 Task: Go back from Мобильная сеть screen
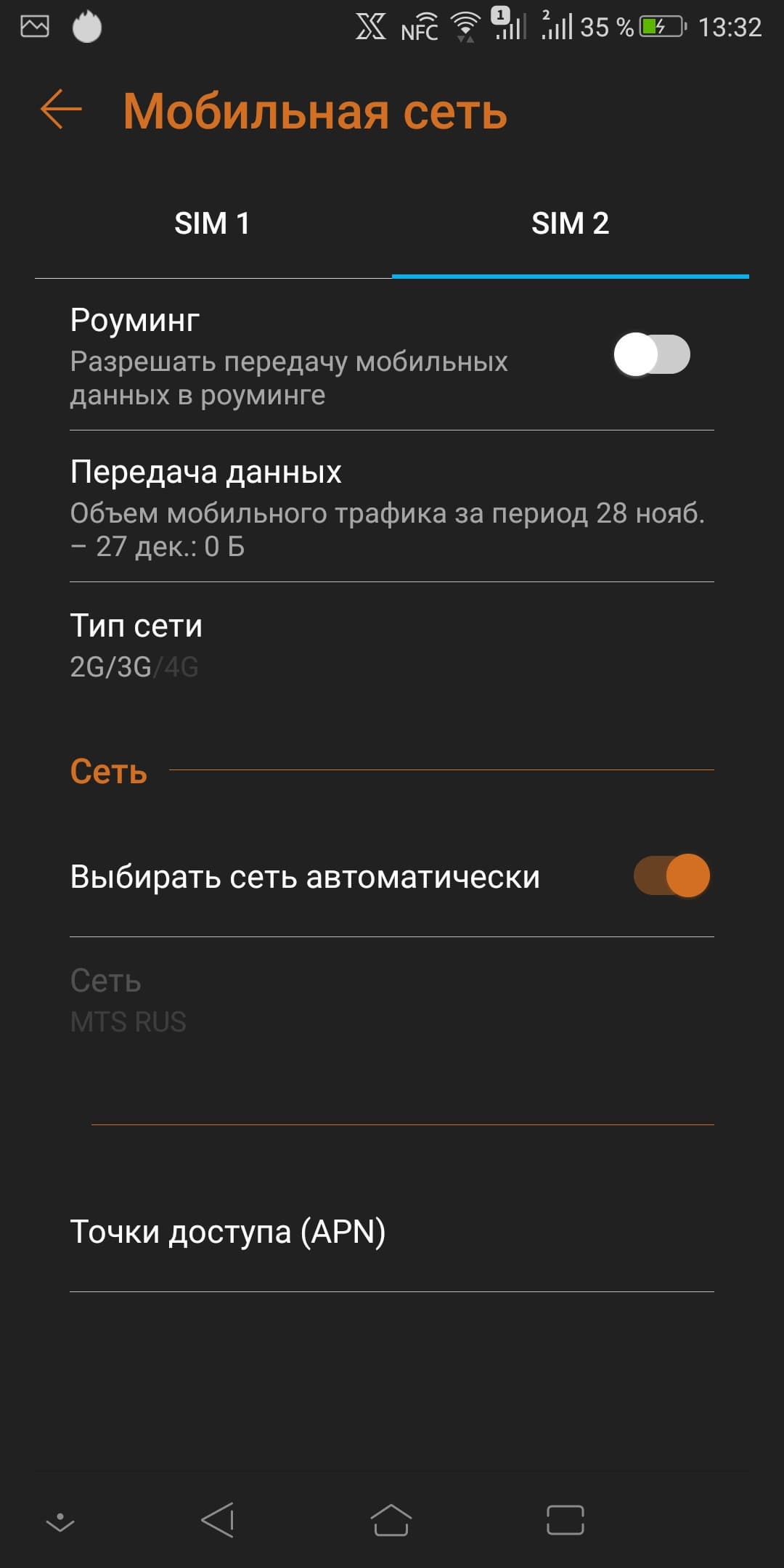pos(61,110)
